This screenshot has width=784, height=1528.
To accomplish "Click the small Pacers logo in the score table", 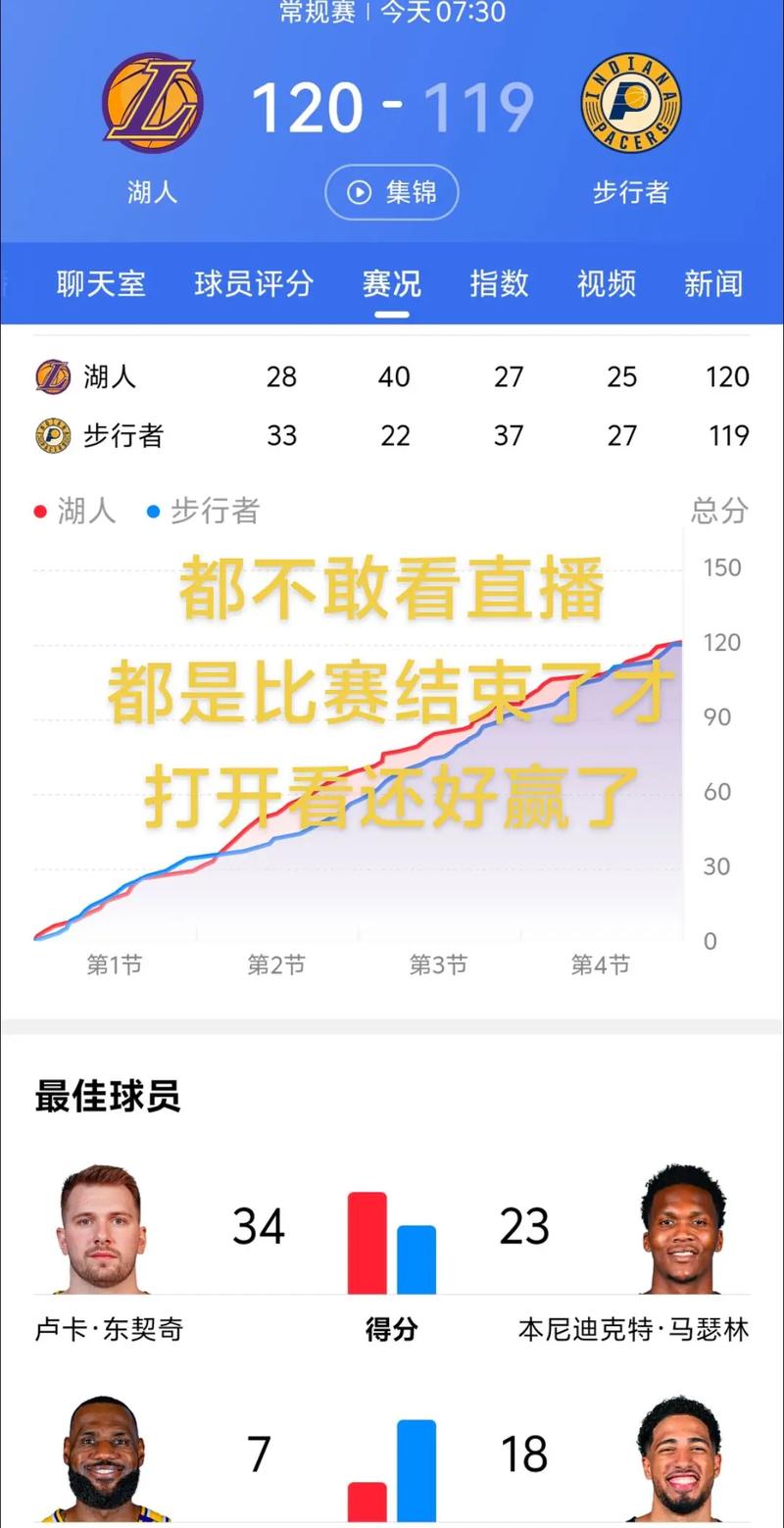I will [x=54, y=435].
